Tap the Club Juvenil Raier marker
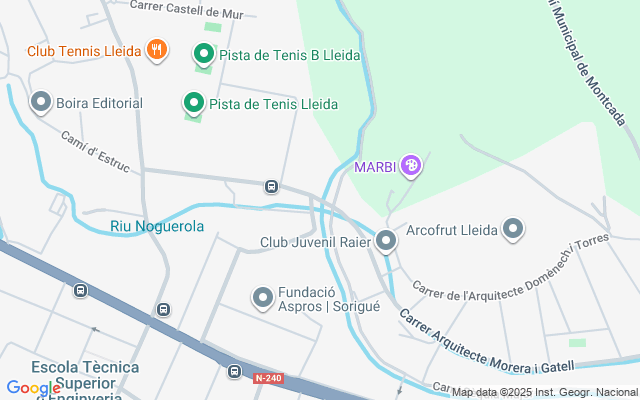 (387, 241)
